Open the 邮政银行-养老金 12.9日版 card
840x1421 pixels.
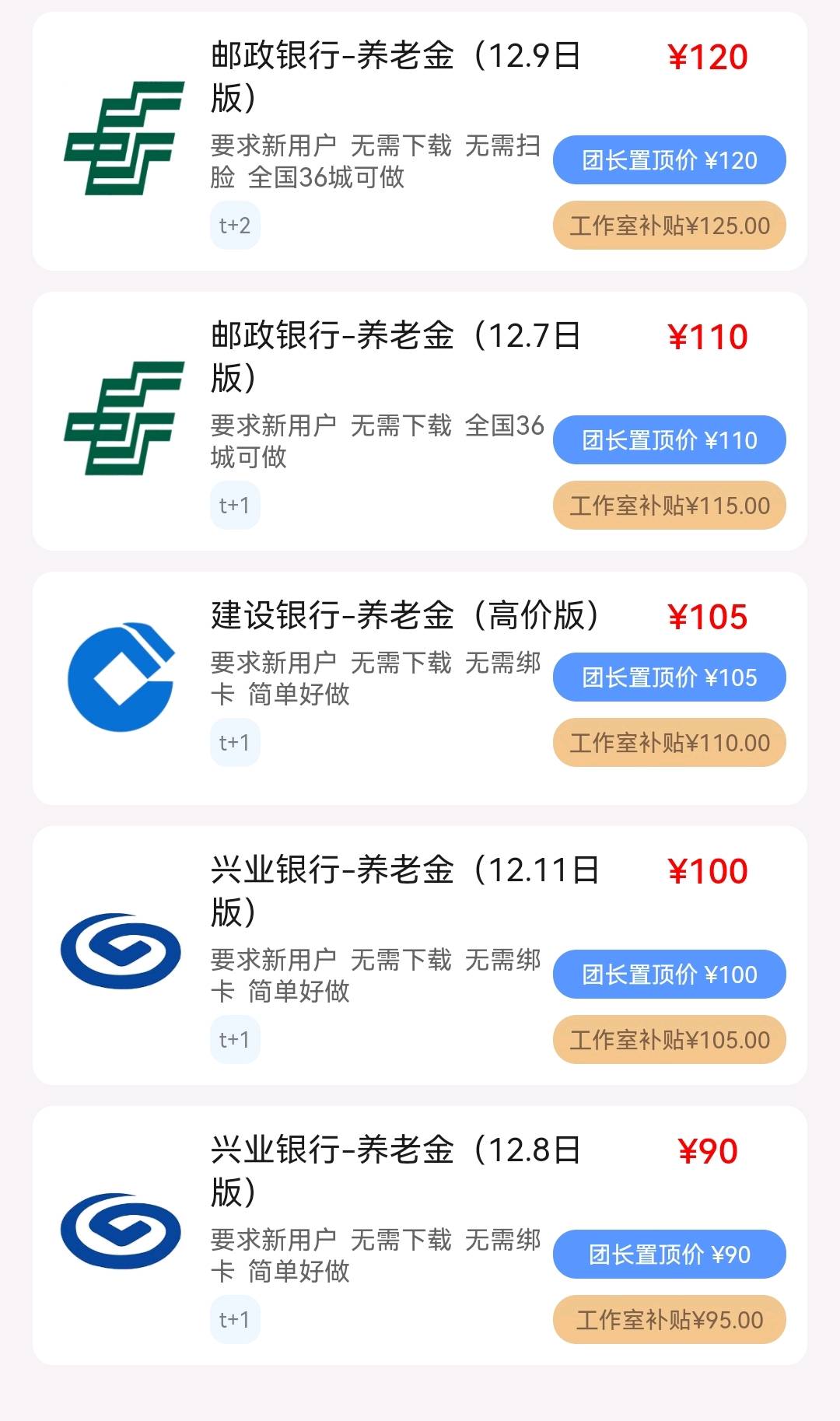click(x=420, y=141)
